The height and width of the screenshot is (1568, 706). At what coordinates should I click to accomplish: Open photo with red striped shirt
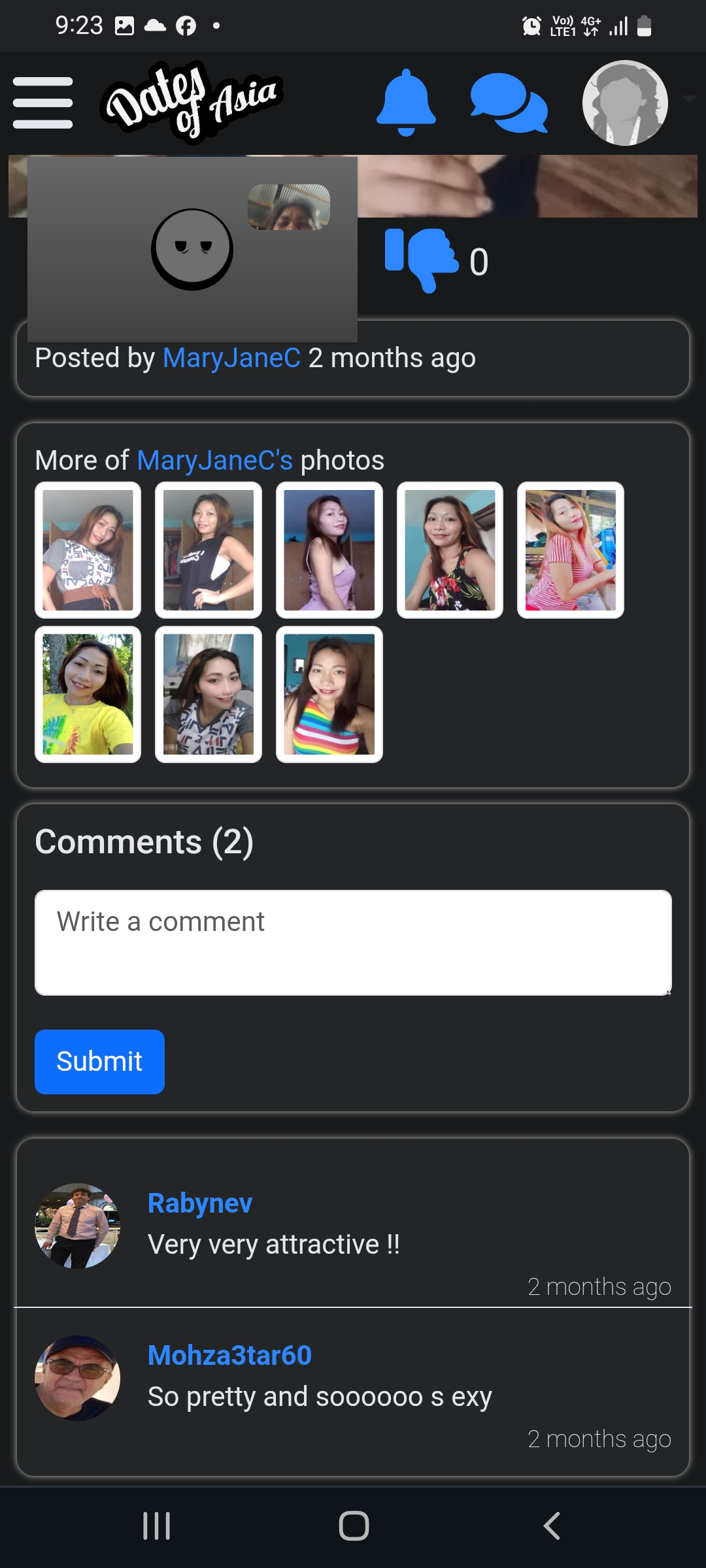coord(571,550)
